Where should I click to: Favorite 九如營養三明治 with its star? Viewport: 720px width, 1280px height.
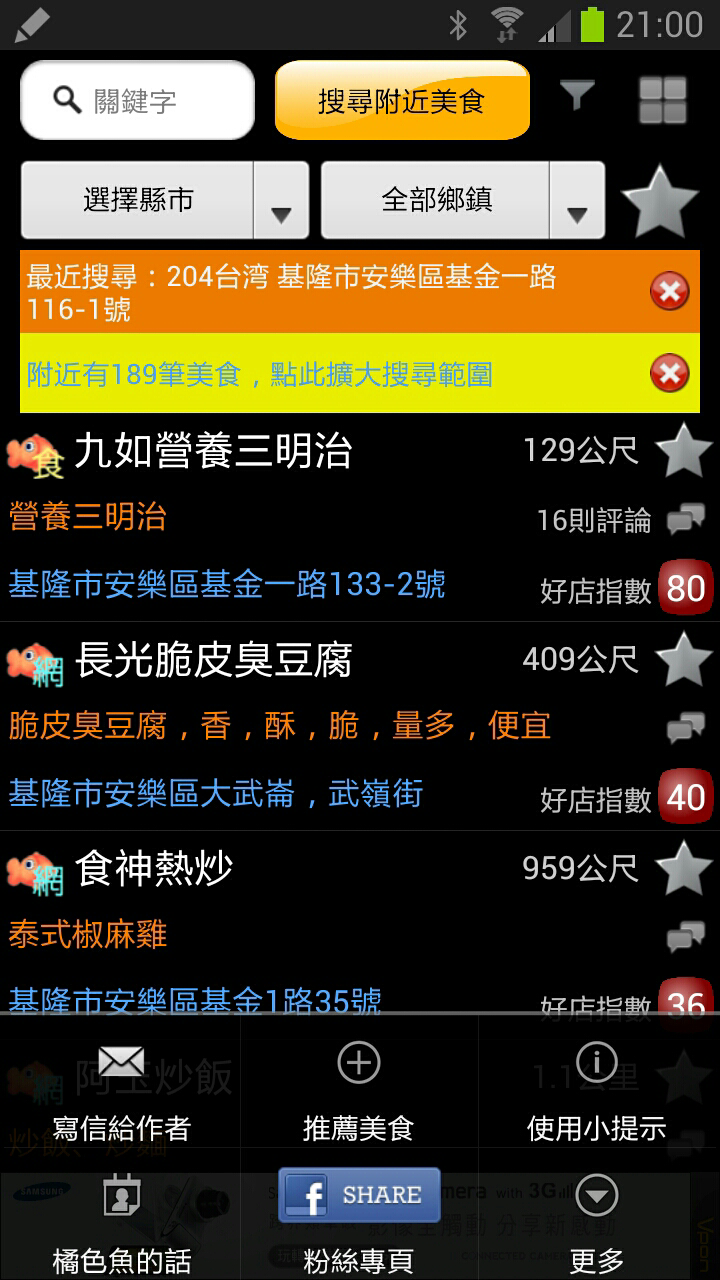point(684,451)
